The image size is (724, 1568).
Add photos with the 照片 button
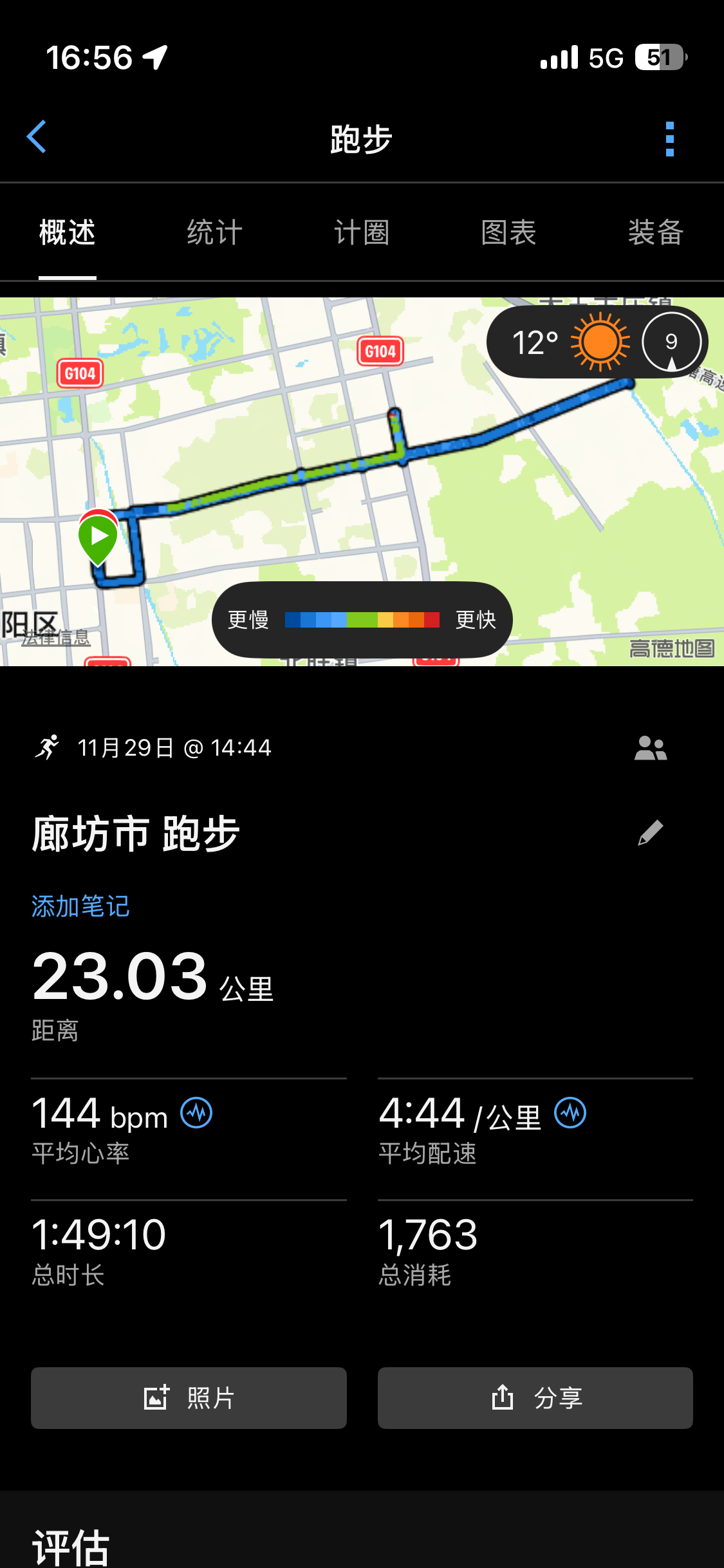[x=189, y=1398]
